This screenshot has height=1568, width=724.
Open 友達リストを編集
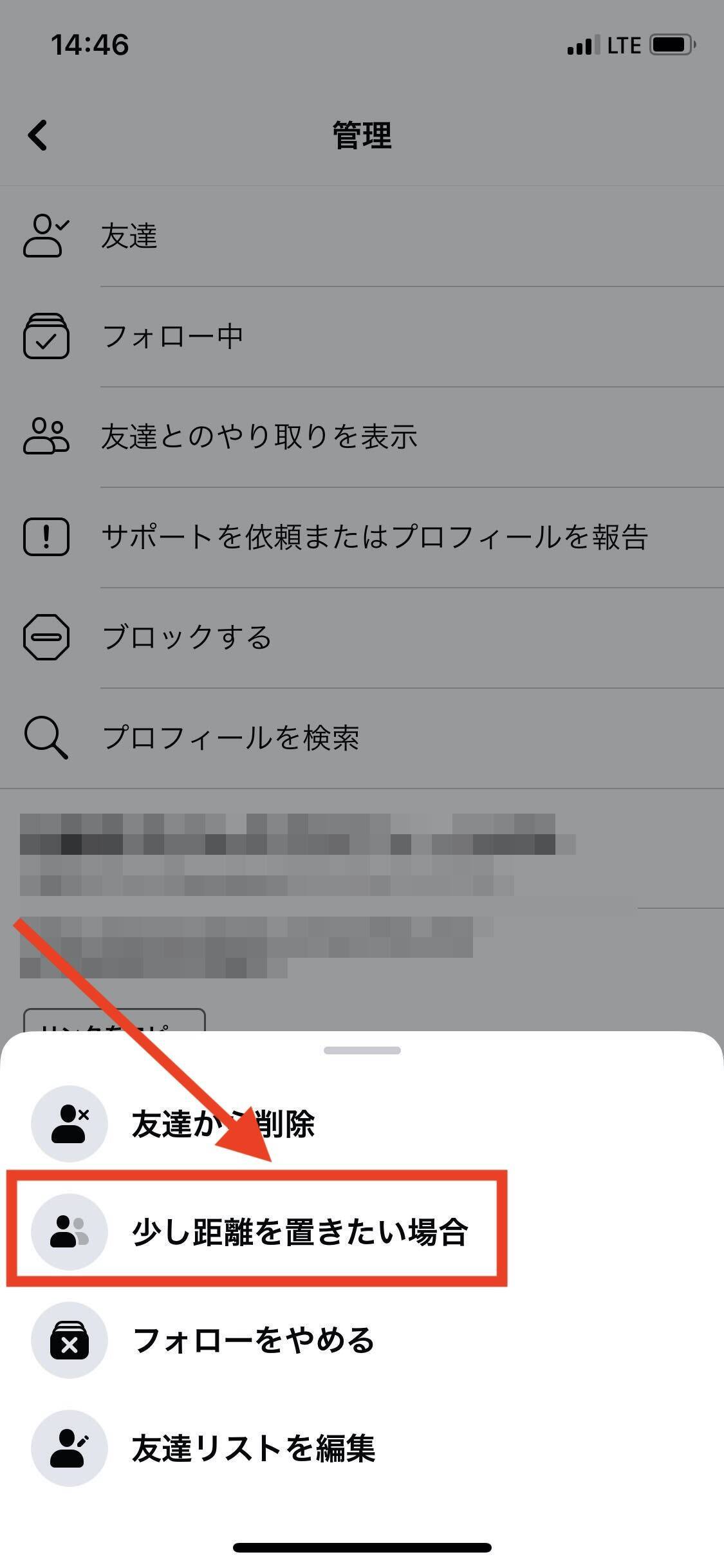click(253, 1448)
